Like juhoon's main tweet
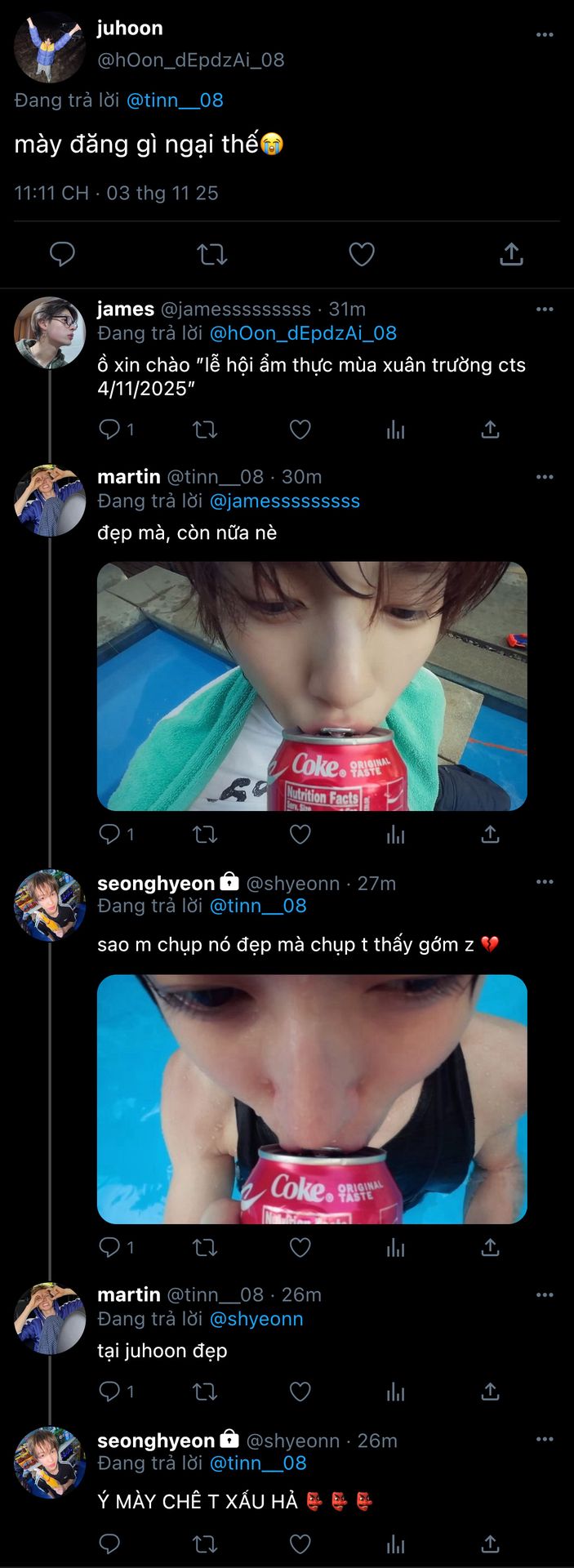Viewport: 574px width, 1568px height. (x=361, y=255)
